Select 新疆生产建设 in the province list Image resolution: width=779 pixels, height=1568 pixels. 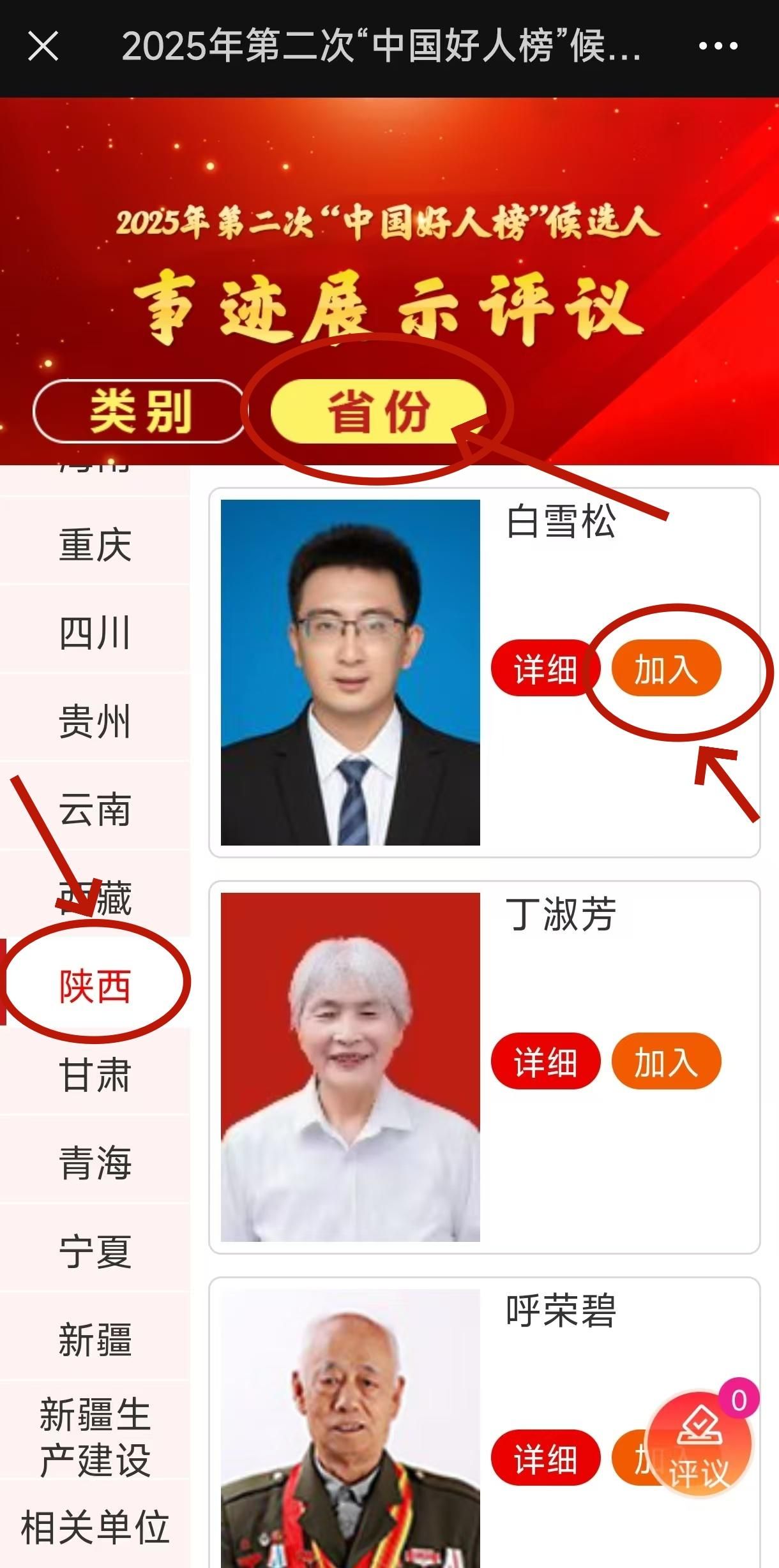pyautogui.click(x=95, y=1437)
